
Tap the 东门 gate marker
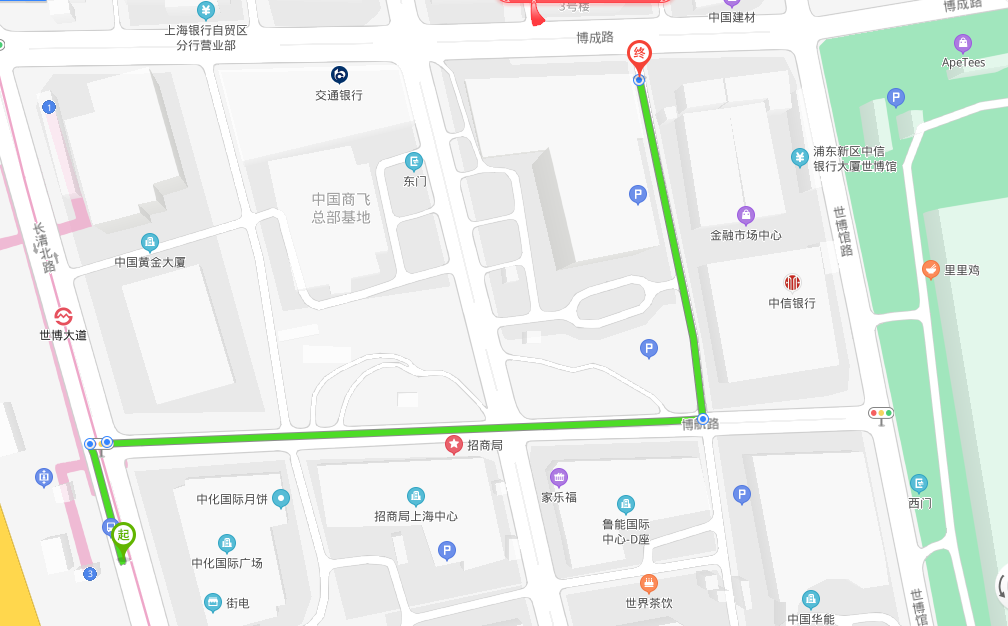pos(414,162)
